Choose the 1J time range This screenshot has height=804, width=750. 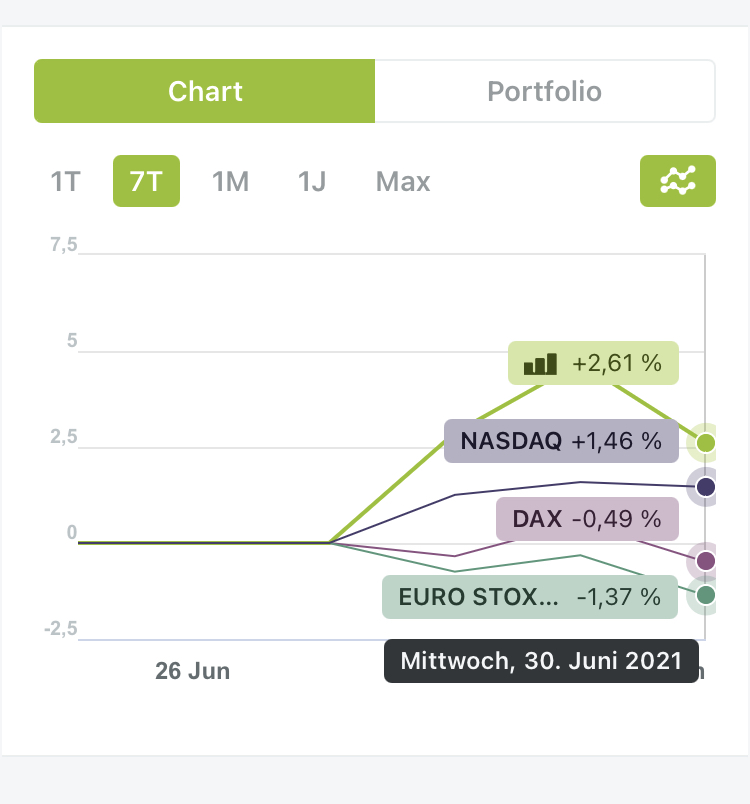click(312, 182)
